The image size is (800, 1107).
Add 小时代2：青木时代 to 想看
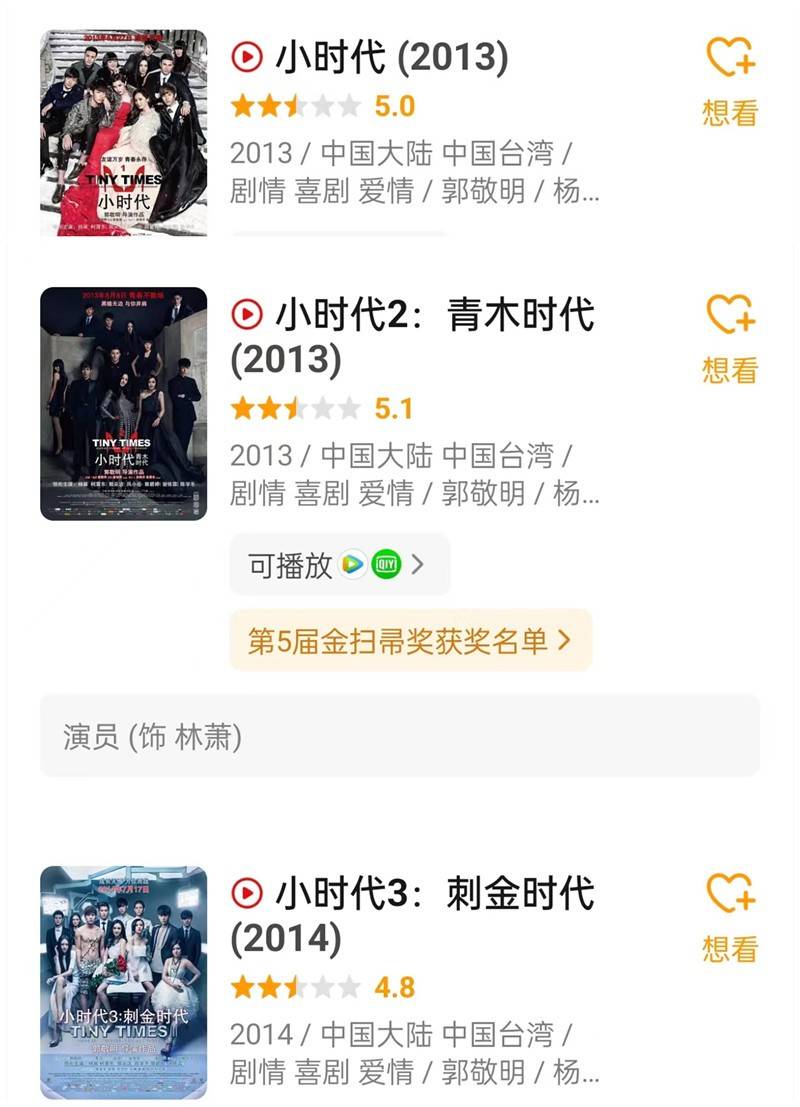(730, 338)
